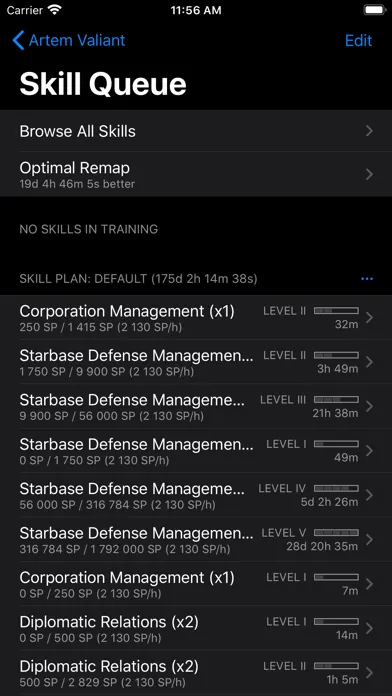This screenshot has height=696, width=392.
Task: Open Starbase Defense Management Level I entry
Action: (x=196, y=451)
